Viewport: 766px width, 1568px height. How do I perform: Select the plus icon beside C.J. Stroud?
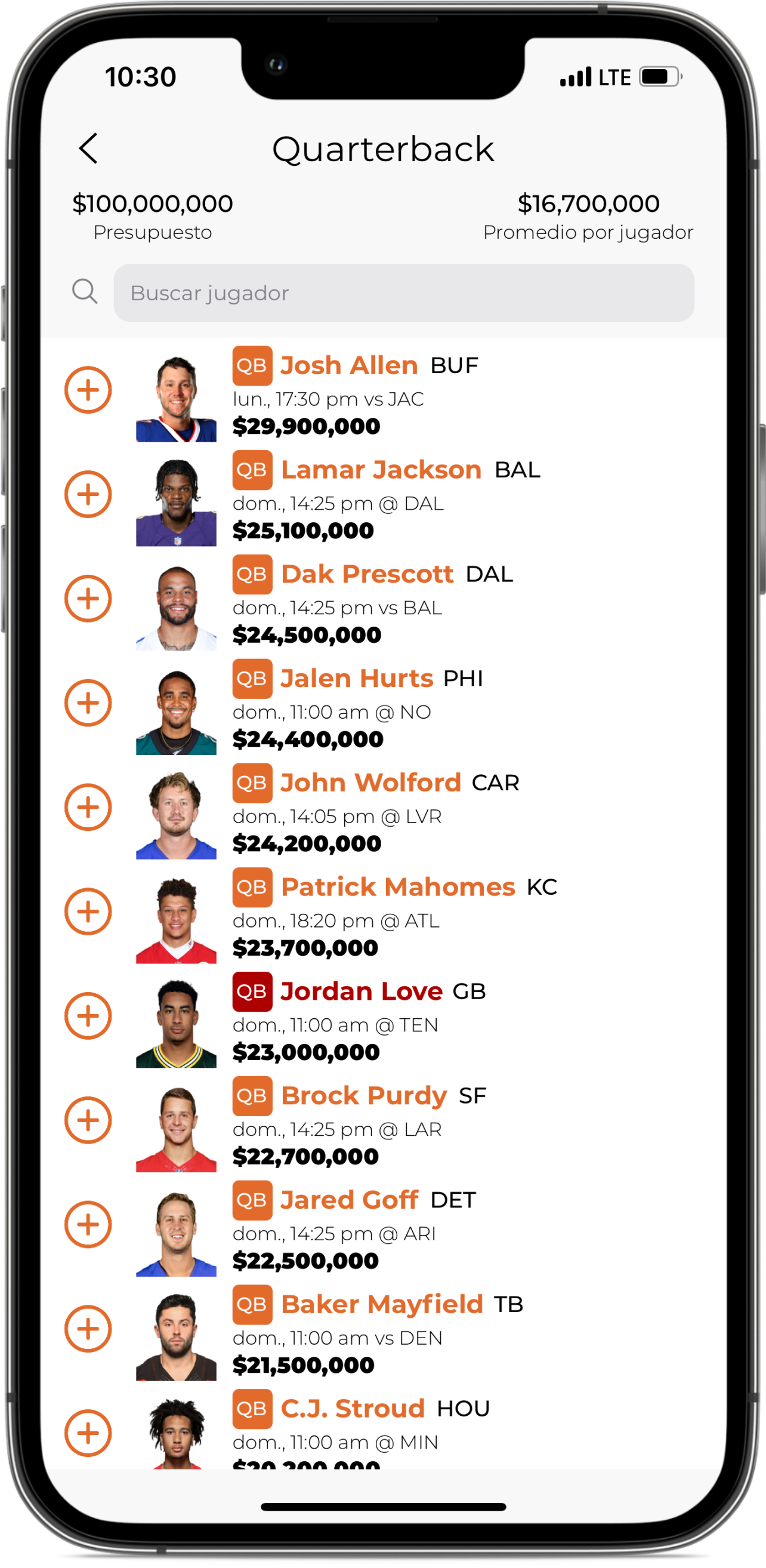point(88,1433)
